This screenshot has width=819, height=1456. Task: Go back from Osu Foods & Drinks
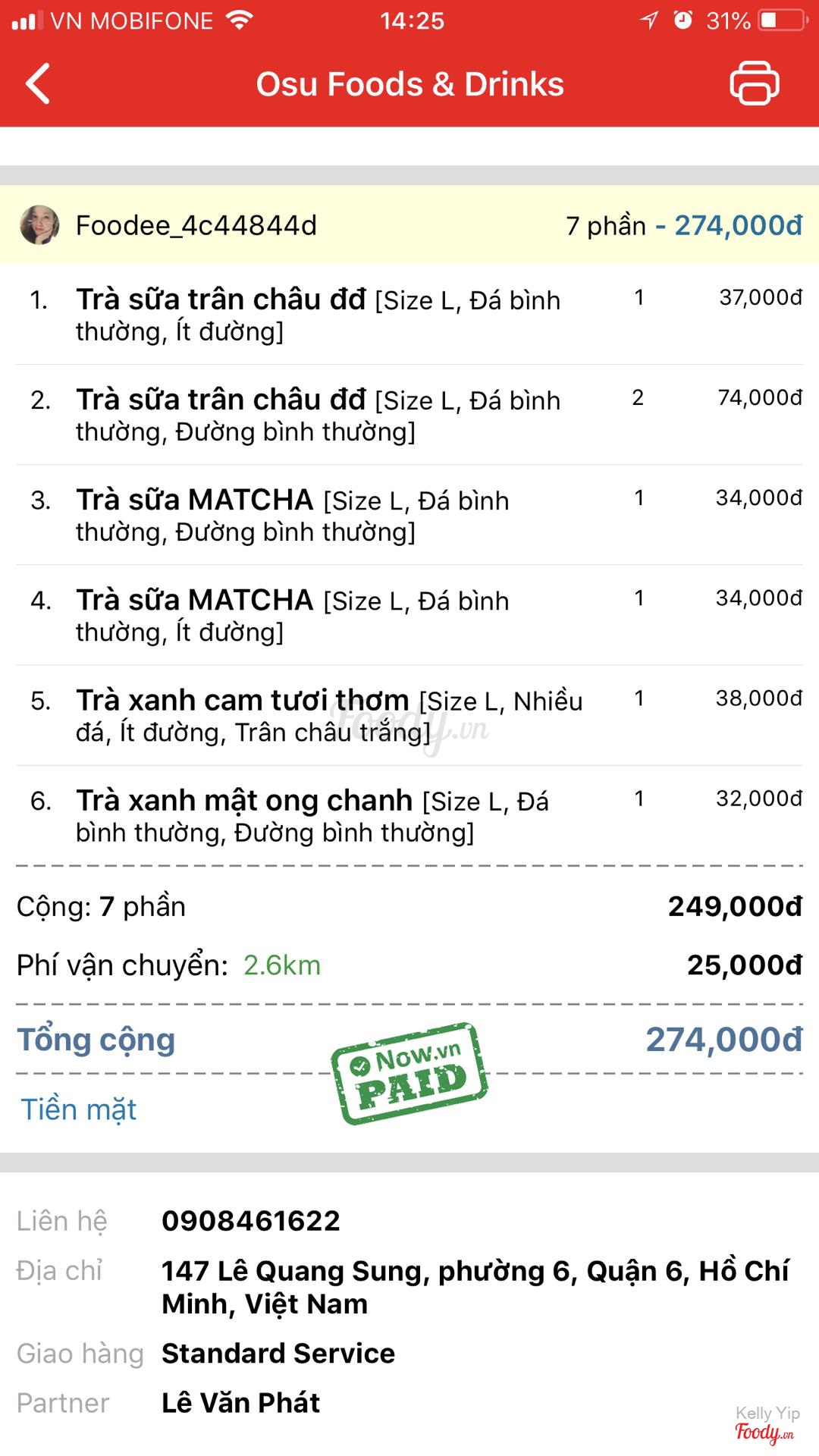coord(38,83)
